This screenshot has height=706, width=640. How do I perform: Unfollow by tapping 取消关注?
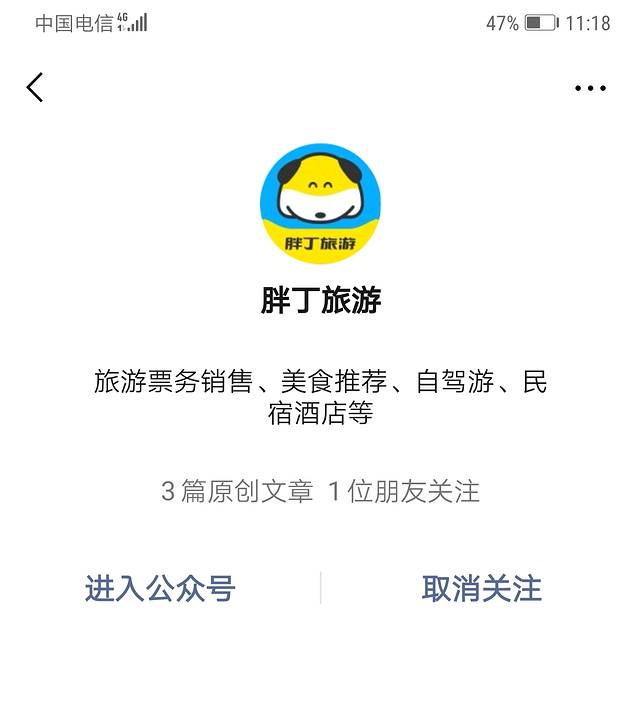pyautogui.click(x=481, y=589)
